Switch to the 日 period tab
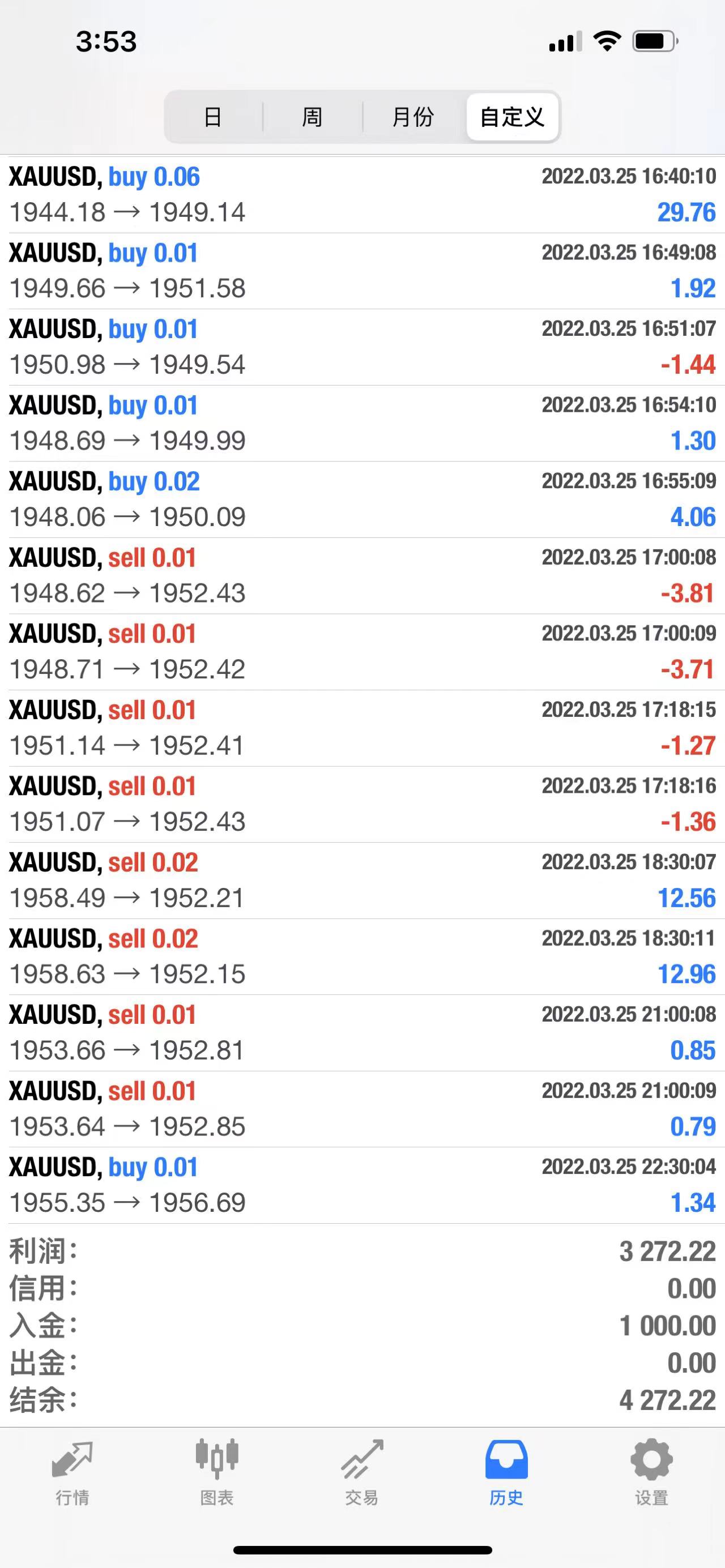The height and width of the screenshot is (1568, 725). point(212,116)
